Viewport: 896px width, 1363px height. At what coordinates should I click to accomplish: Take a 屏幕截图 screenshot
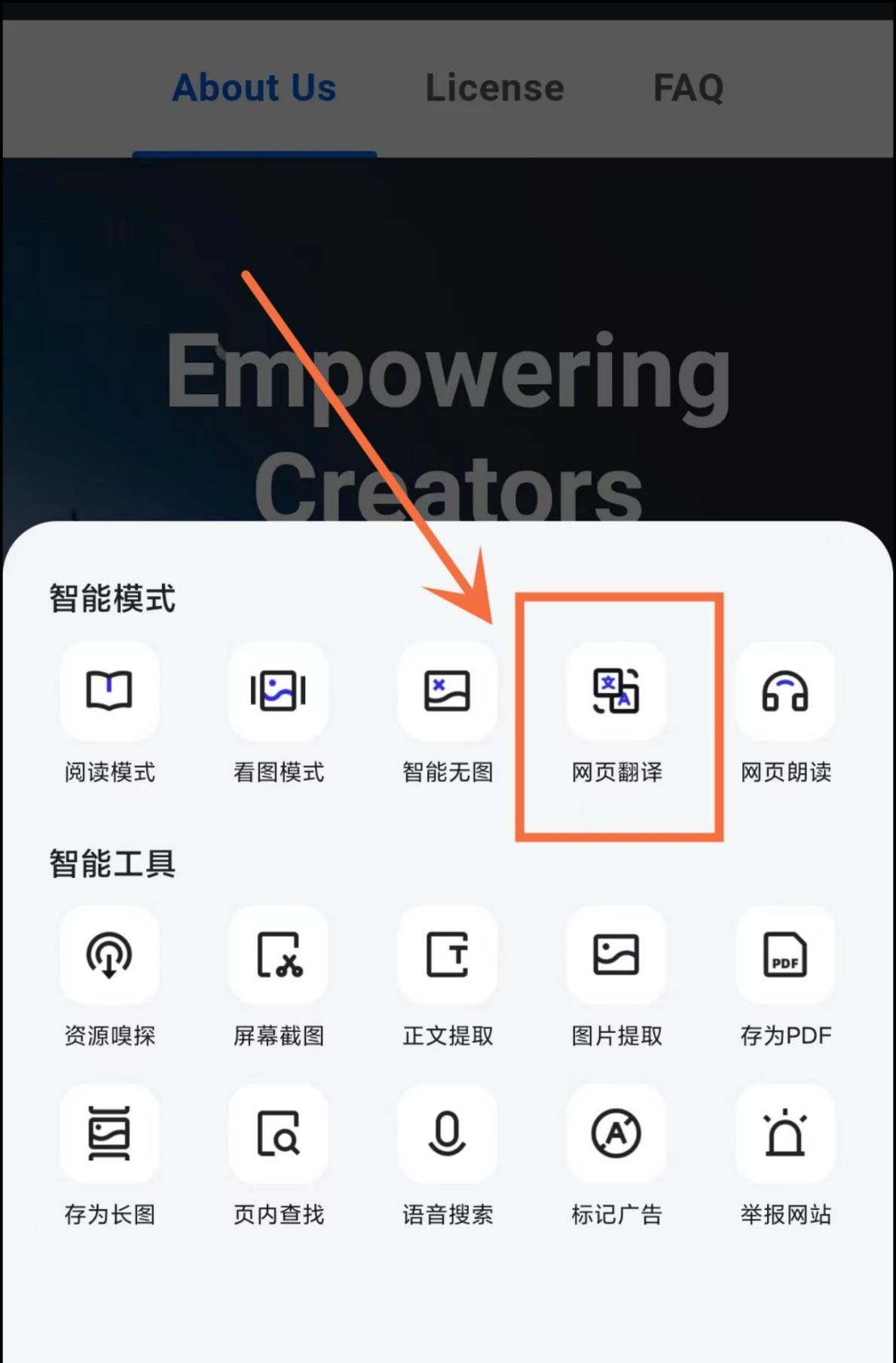(x=279, y=957)
